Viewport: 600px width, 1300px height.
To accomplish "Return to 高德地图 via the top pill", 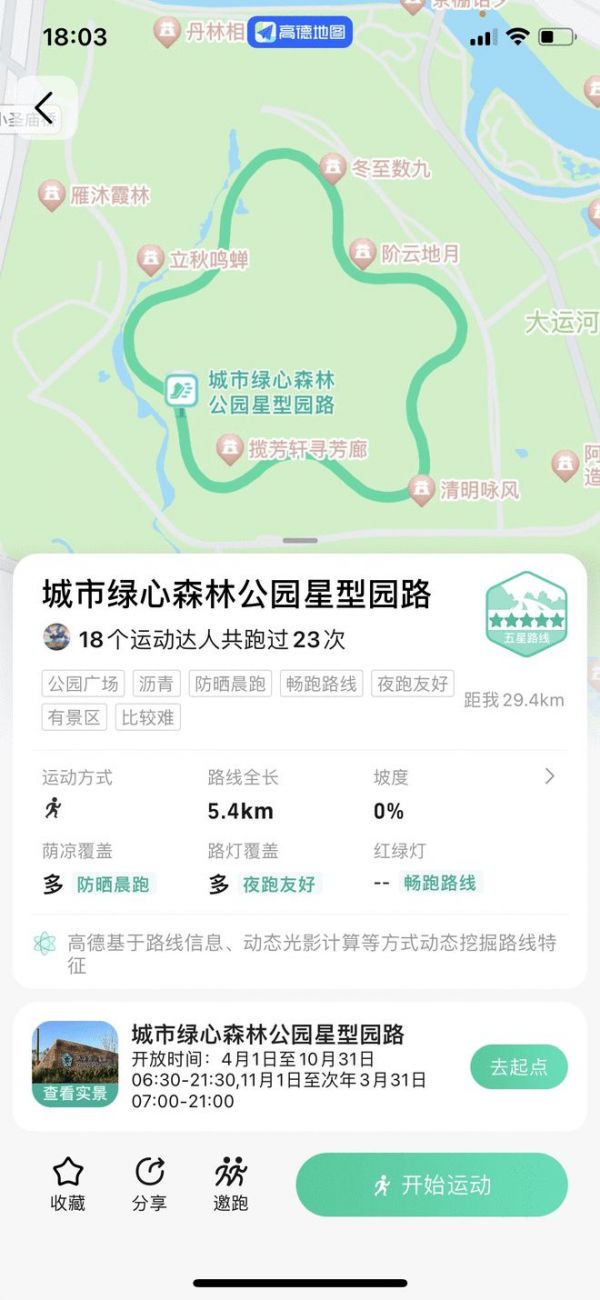I will pos(300,32).
